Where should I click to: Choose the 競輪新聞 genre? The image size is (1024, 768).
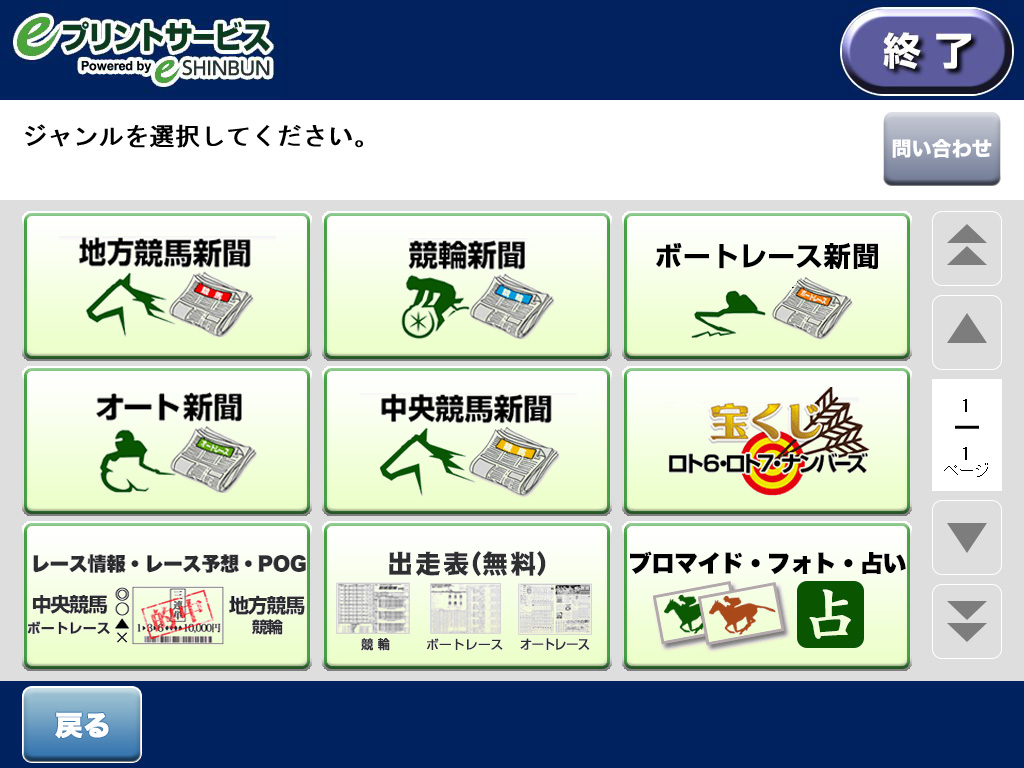click(x=467, y=285)
